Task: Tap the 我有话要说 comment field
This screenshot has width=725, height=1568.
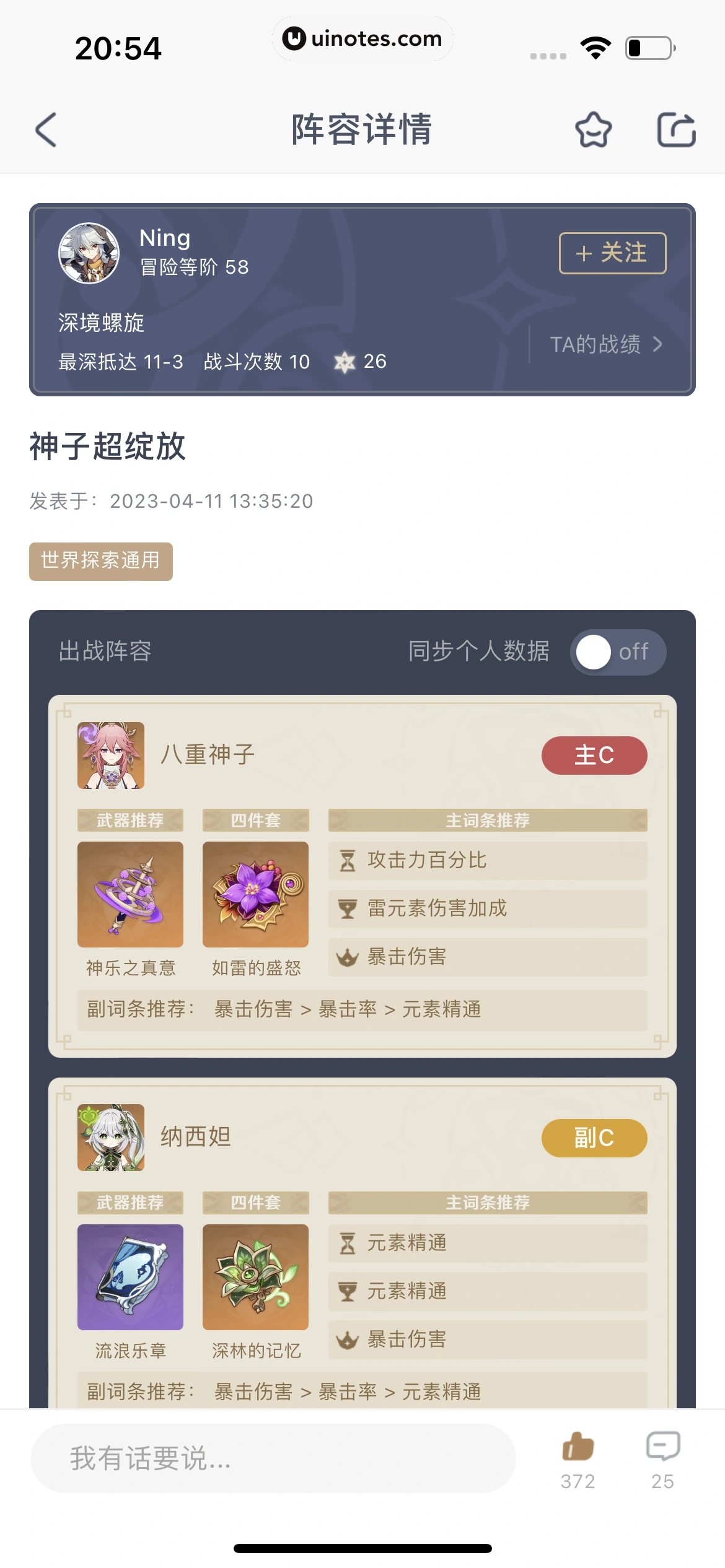Action: 273,1458
